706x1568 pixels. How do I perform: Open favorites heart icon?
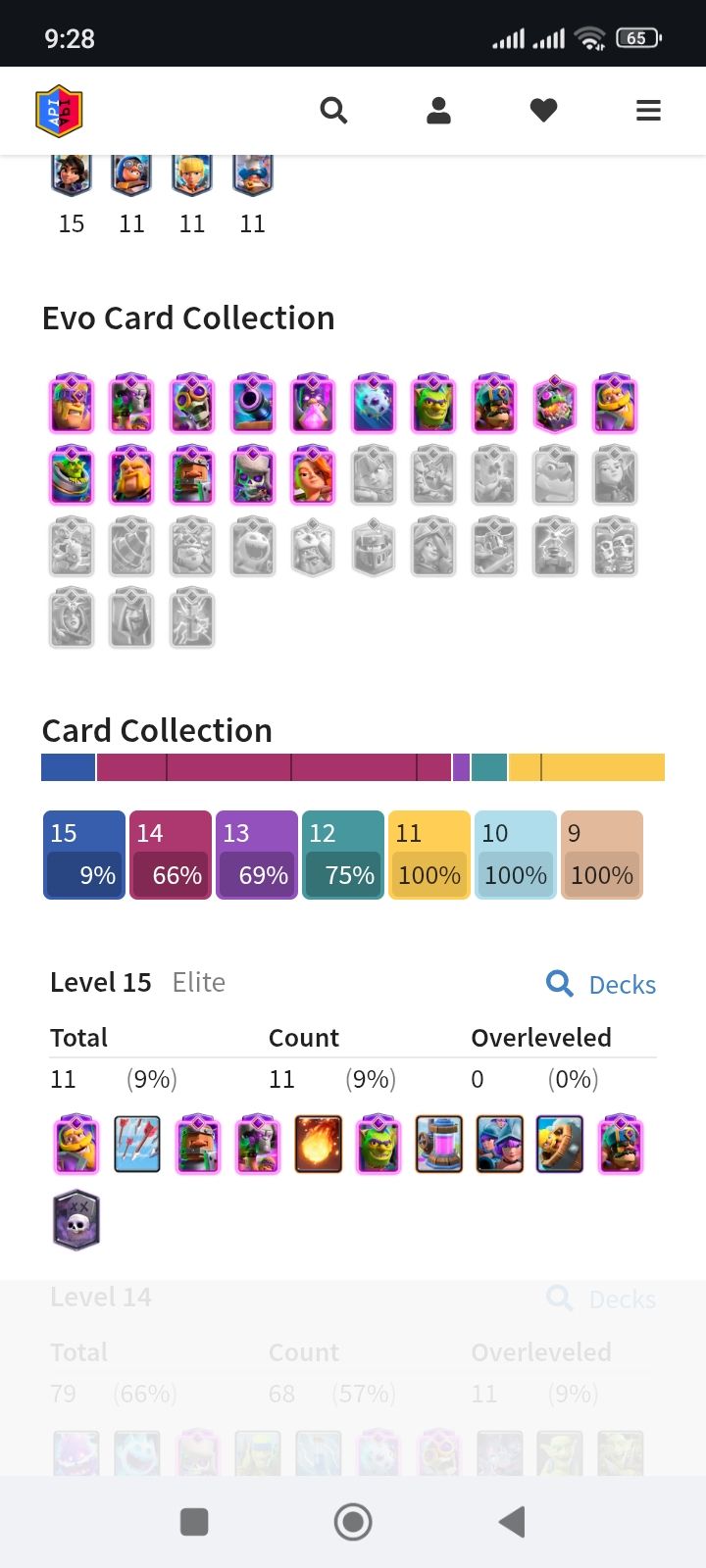(543, 111)
